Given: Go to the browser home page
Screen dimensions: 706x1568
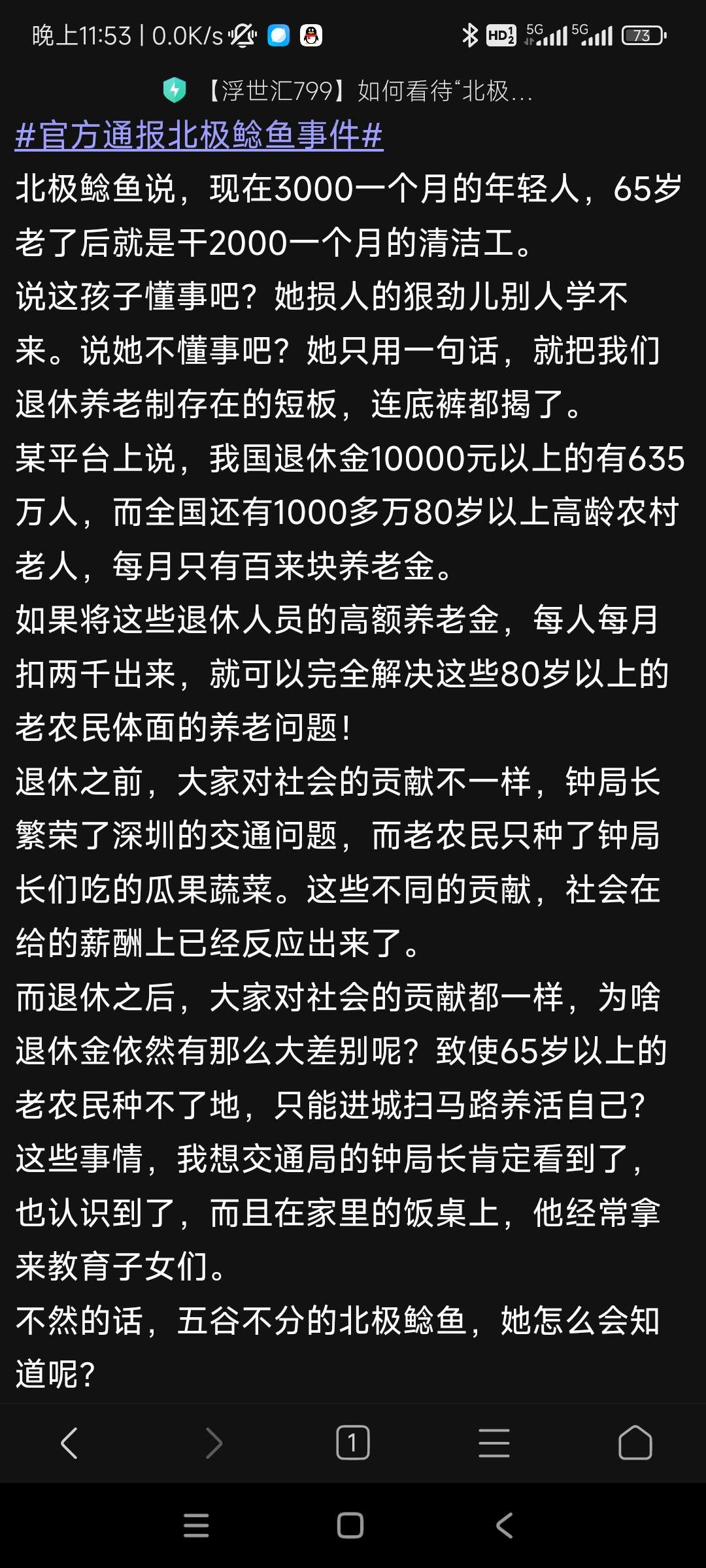Looking at the screenshot, I should 635,1443.
